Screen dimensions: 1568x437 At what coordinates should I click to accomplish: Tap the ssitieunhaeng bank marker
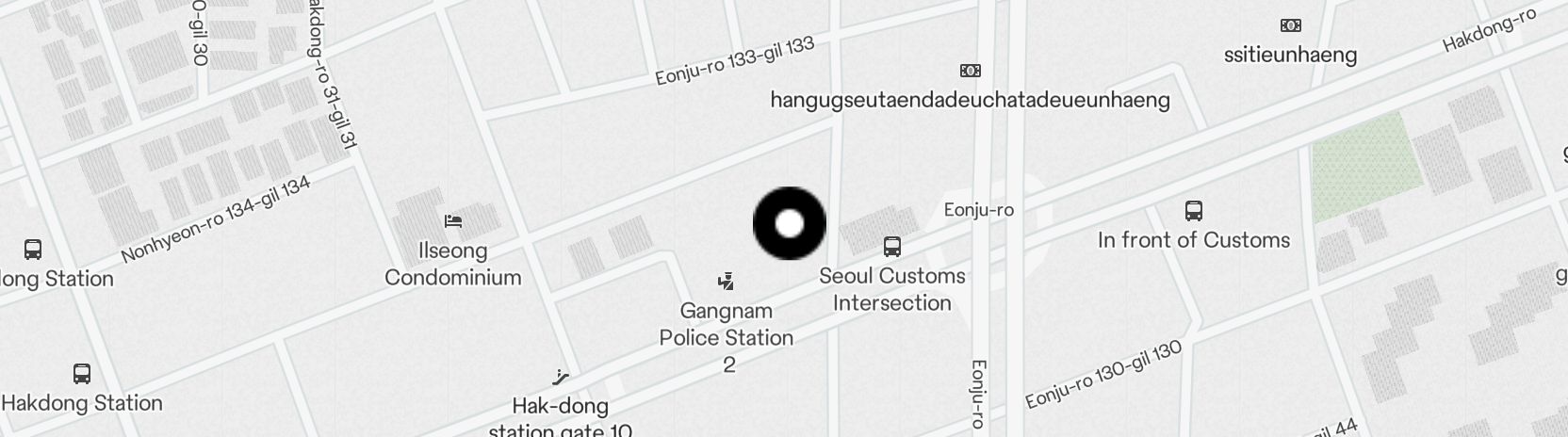pyautogui.click(x=1290, y=25)
